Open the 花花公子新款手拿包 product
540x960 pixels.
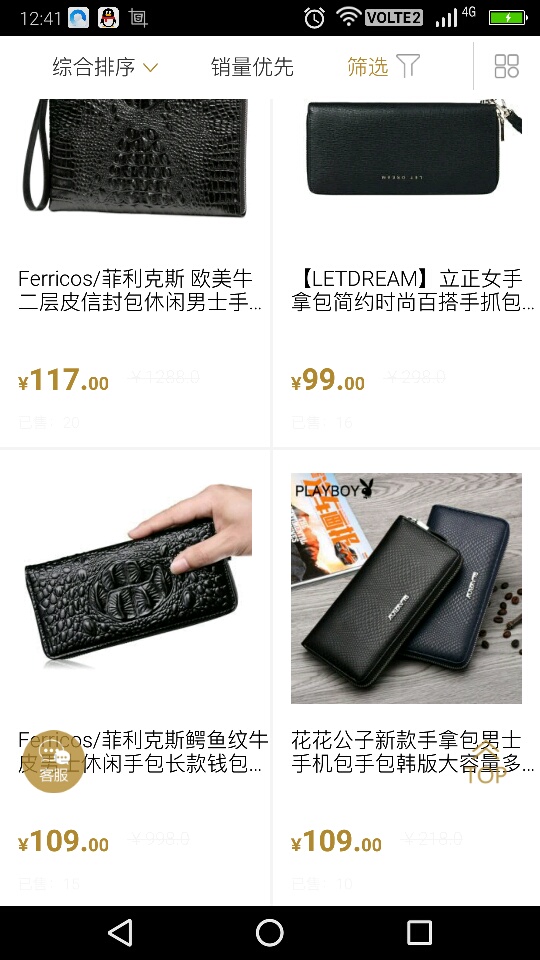point(407,678)
